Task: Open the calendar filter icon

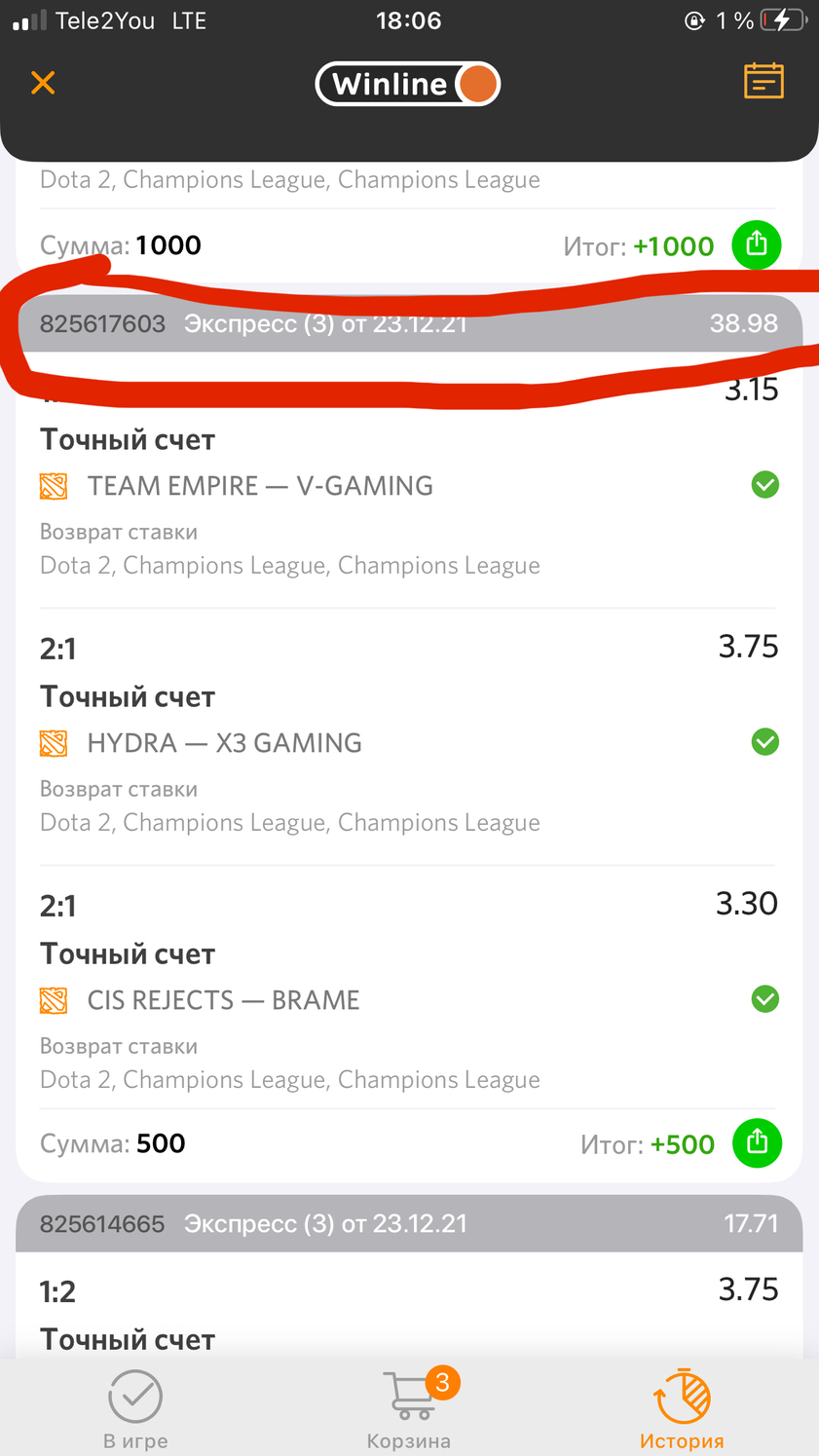Action: [x=763, y=81]
